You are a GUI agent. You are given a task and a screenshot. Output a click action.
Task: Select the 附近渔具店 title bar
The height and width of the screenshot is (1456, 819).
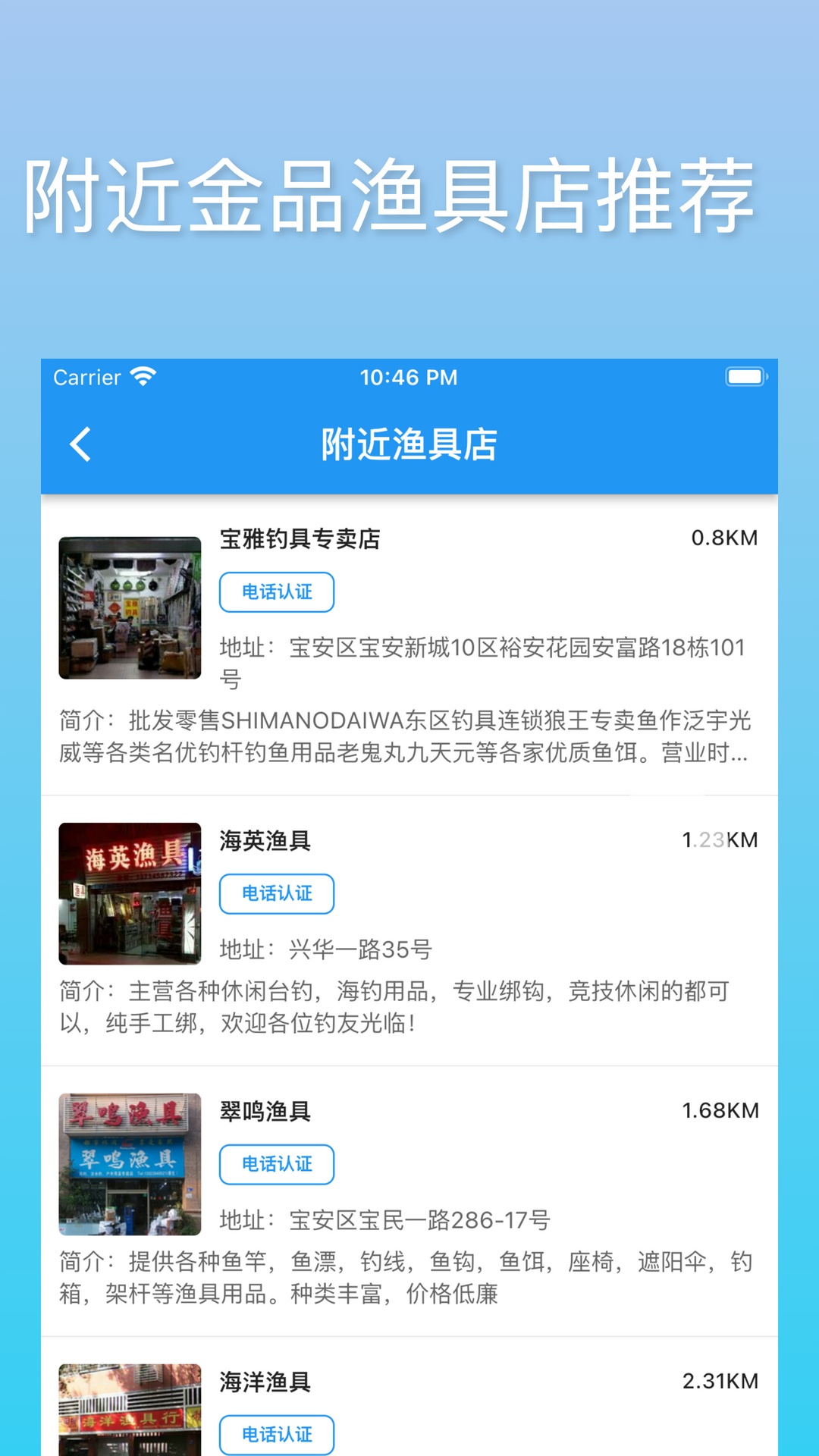click(409, 445)
